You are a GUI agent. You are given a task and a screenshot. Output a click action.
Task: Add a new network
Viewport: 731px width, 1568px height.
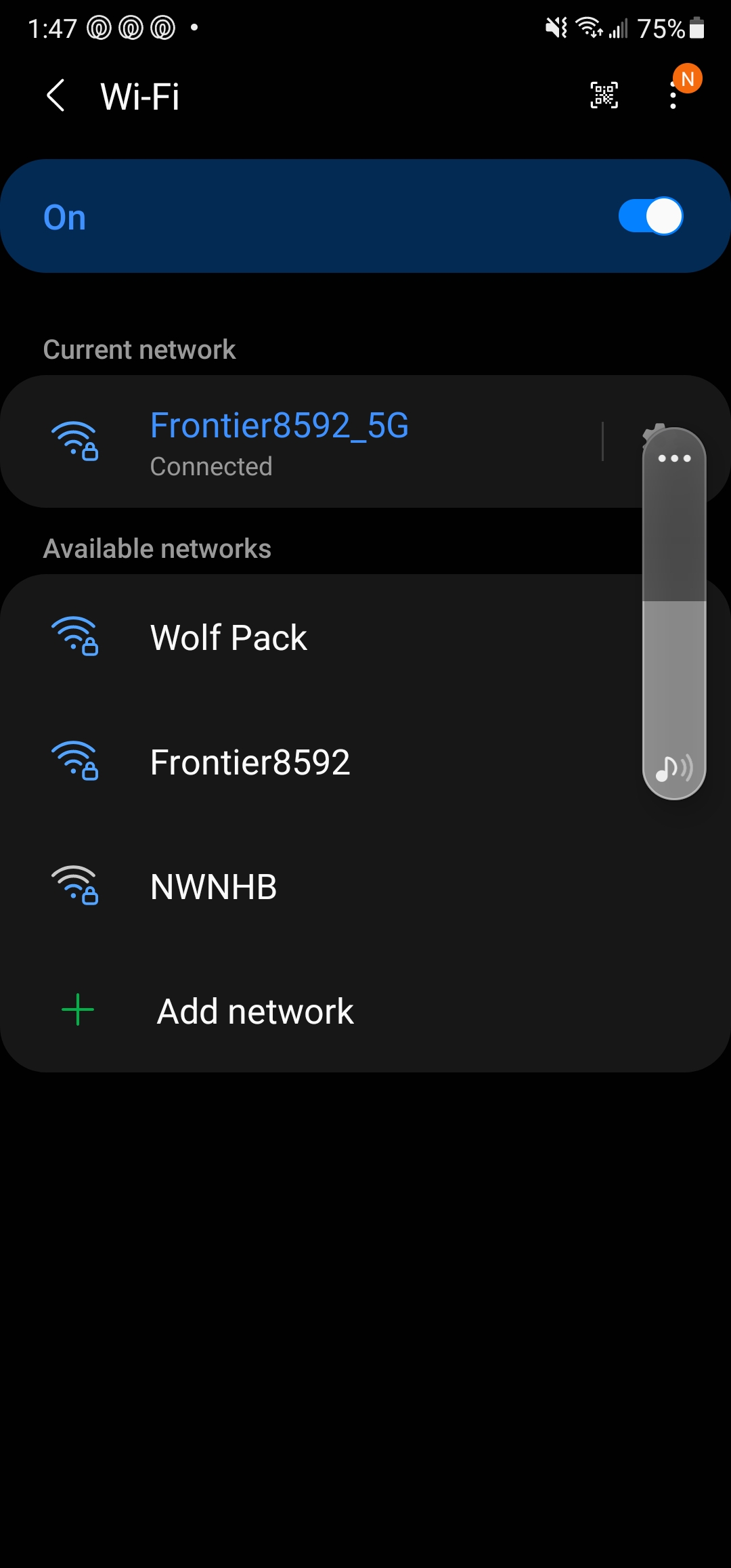tap(254, 1011)
